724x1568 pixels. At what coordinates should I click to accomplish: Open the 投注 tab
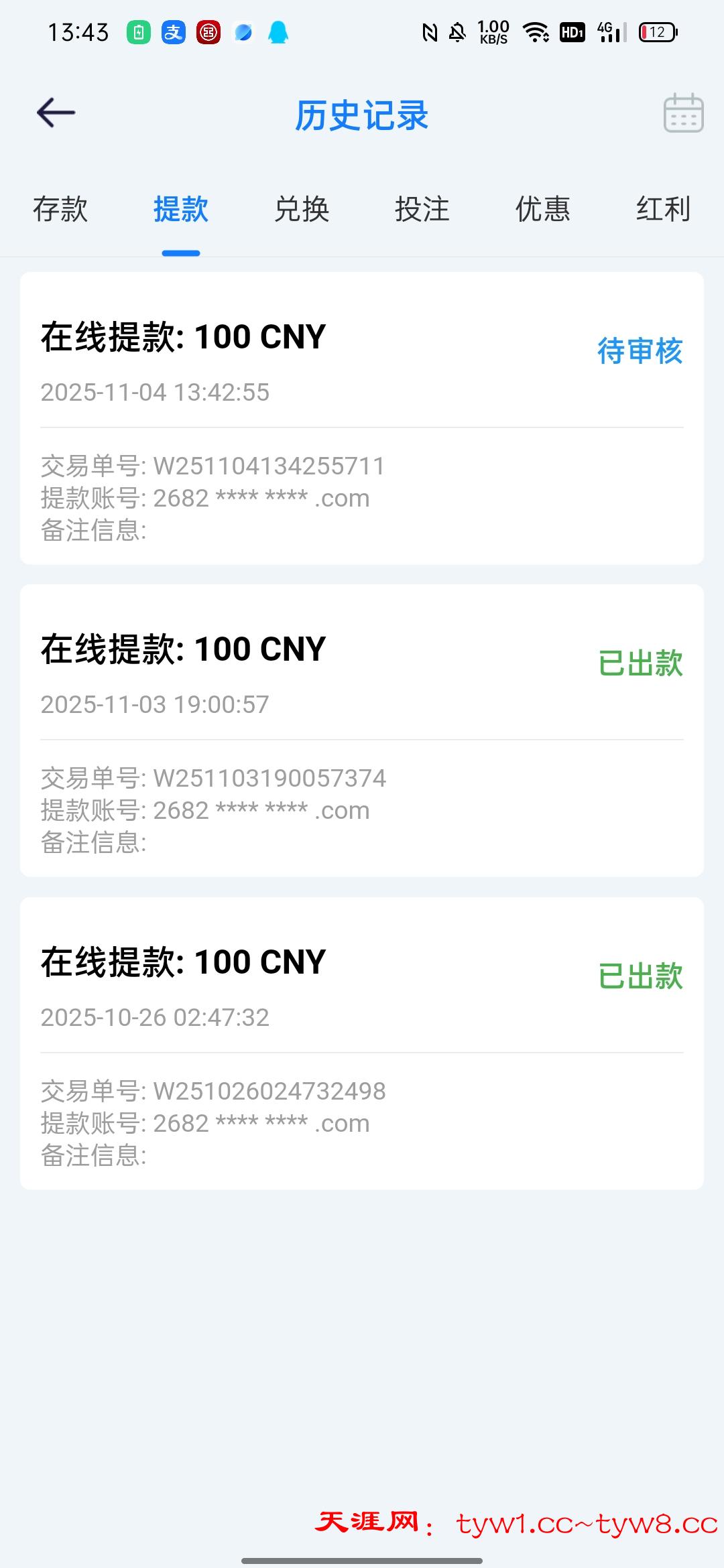422,209
